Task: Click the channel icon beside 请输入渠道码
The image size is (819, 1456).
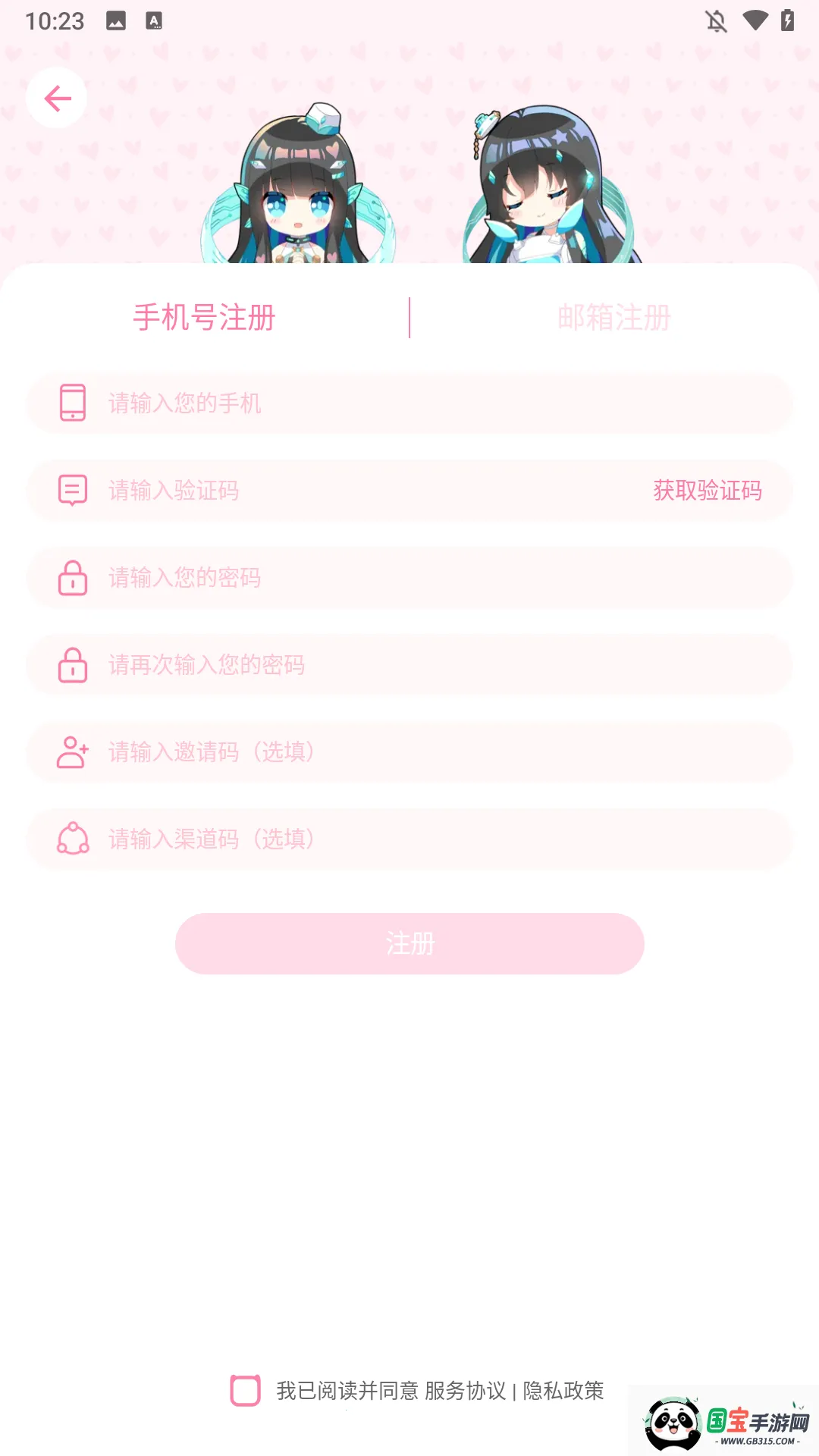Action: 72,839
